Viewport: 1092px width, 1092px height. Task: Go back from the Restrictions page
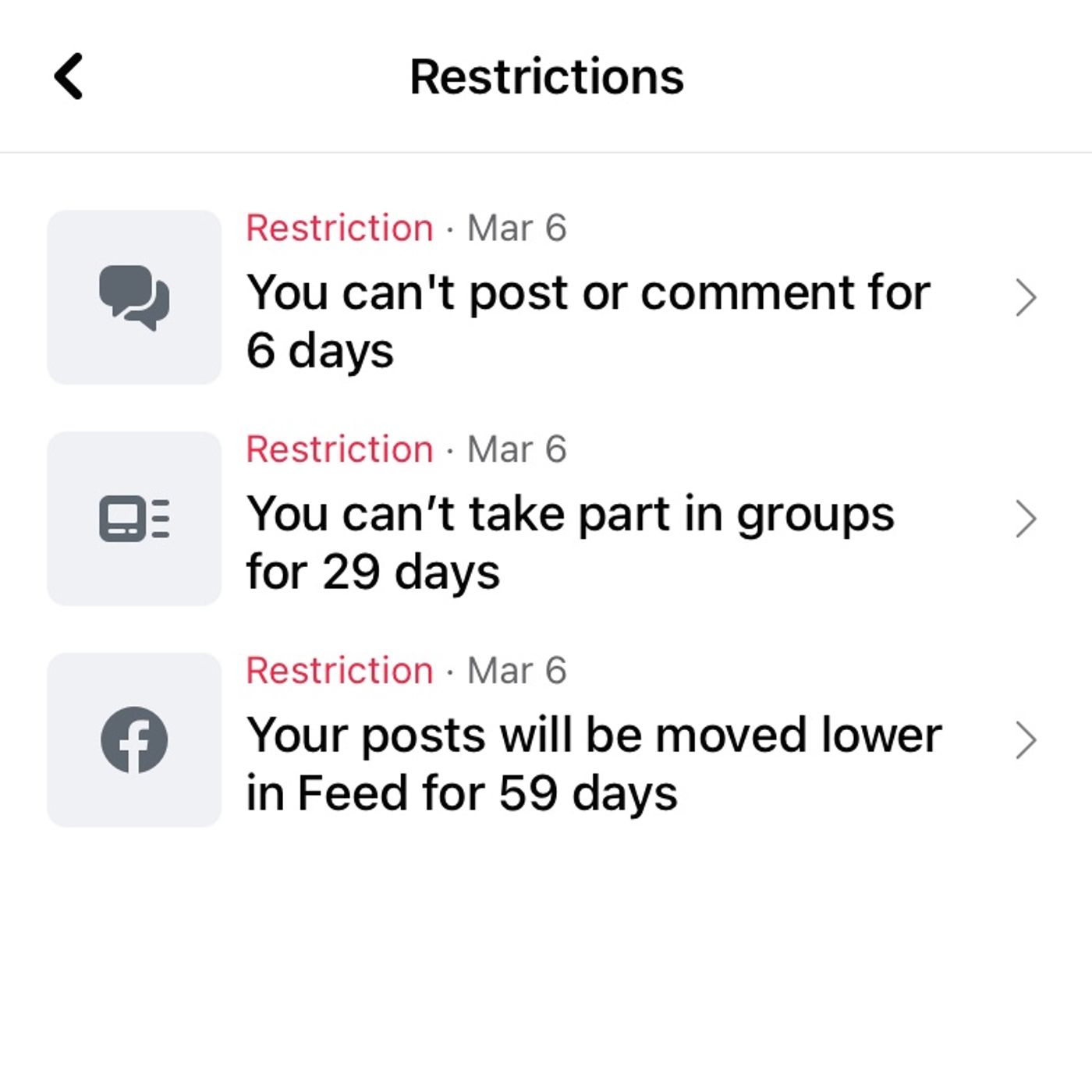point(69,76)
